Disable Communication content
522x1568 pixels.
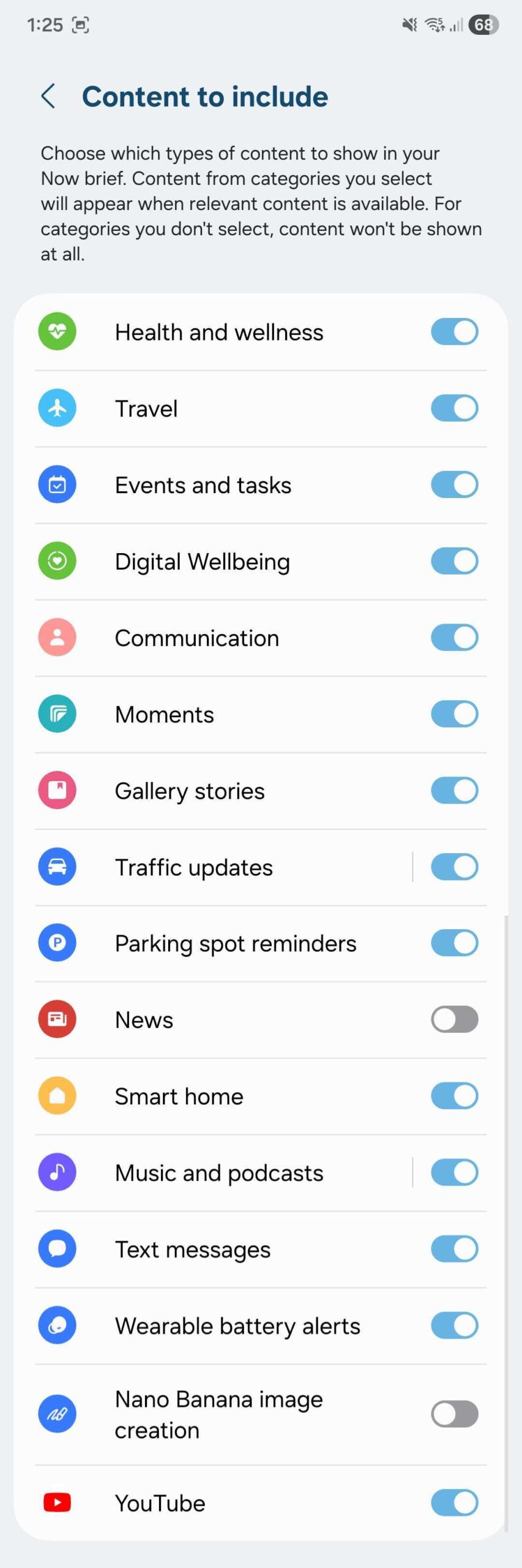click(454, 638)
